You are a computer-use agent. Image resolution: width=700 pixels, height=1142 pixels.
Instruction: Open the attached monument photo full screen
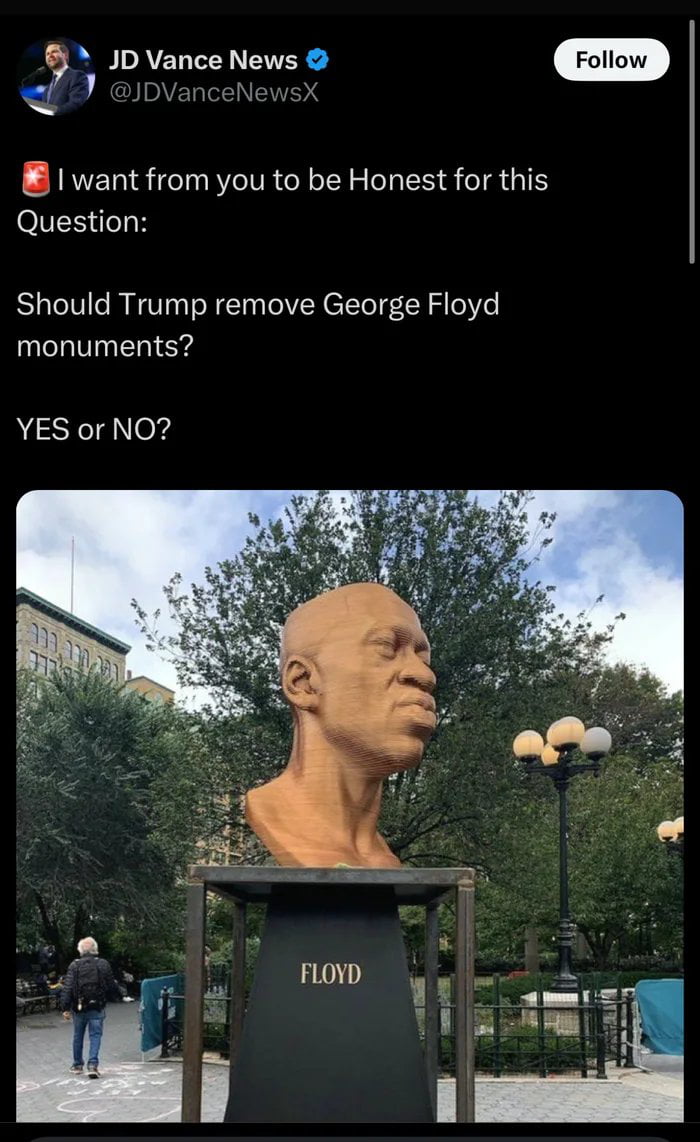[x=350, y=805]
